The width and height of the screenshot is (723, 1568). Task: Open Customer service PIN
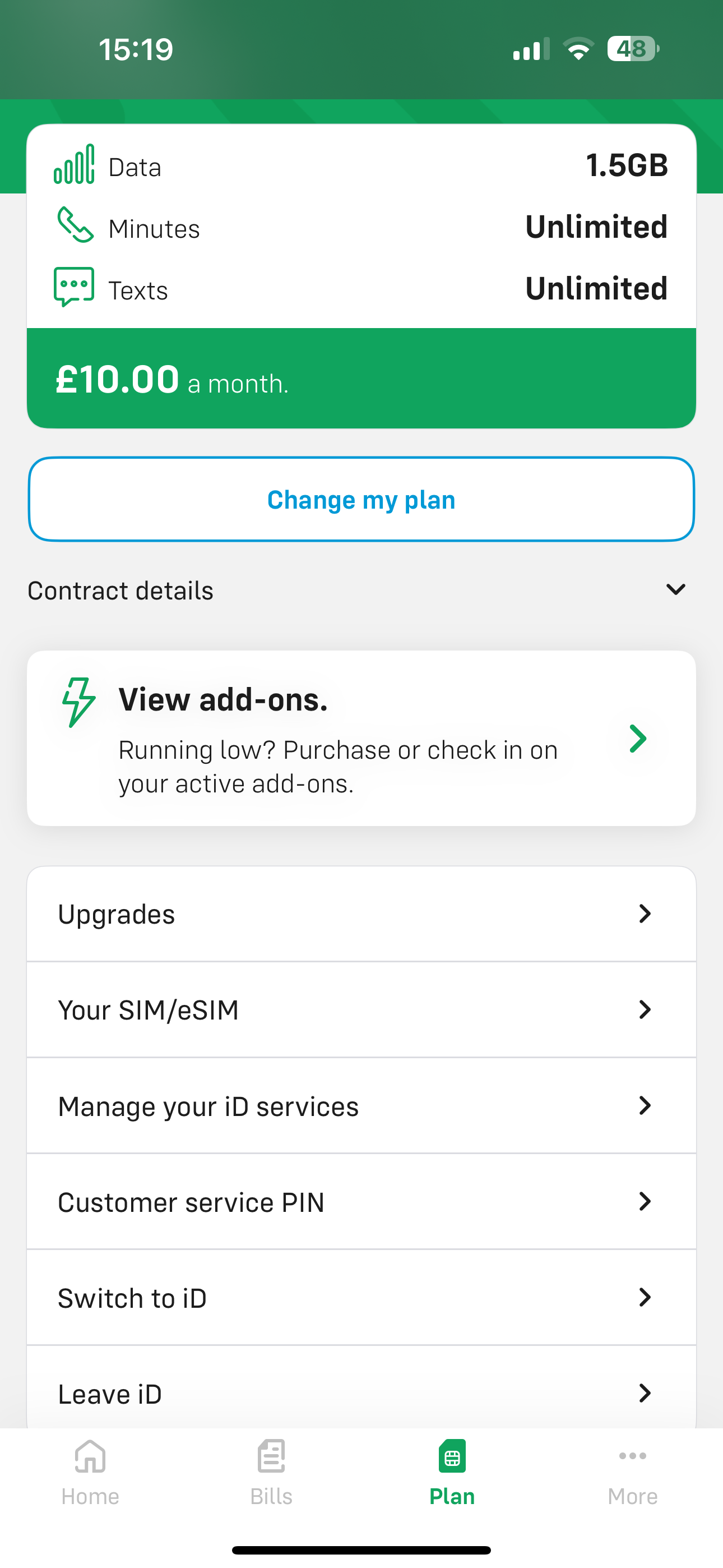point(361,1202)
